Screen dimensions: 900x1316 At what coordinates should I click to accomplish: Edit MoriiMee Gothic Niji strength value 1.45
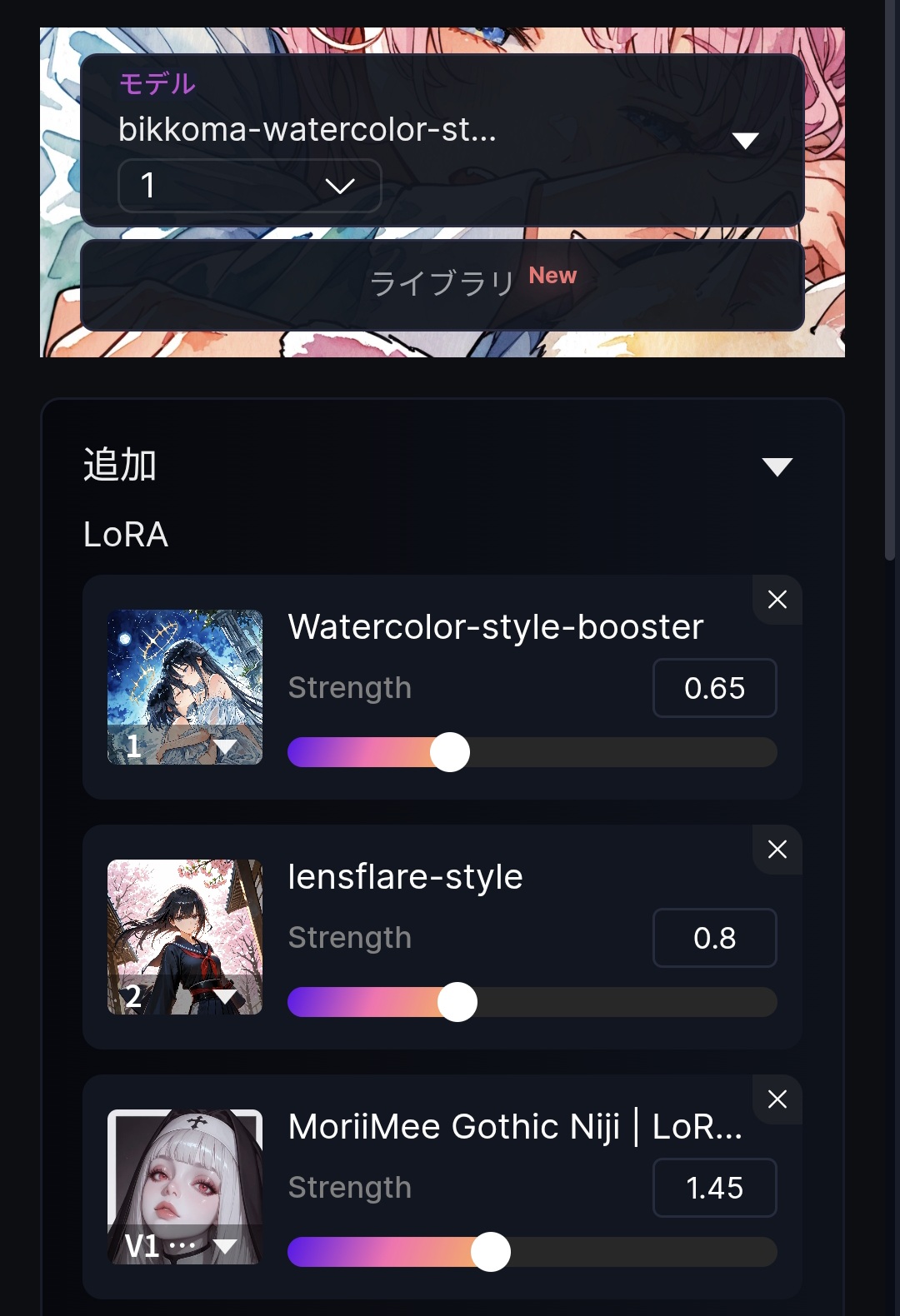714,1188
